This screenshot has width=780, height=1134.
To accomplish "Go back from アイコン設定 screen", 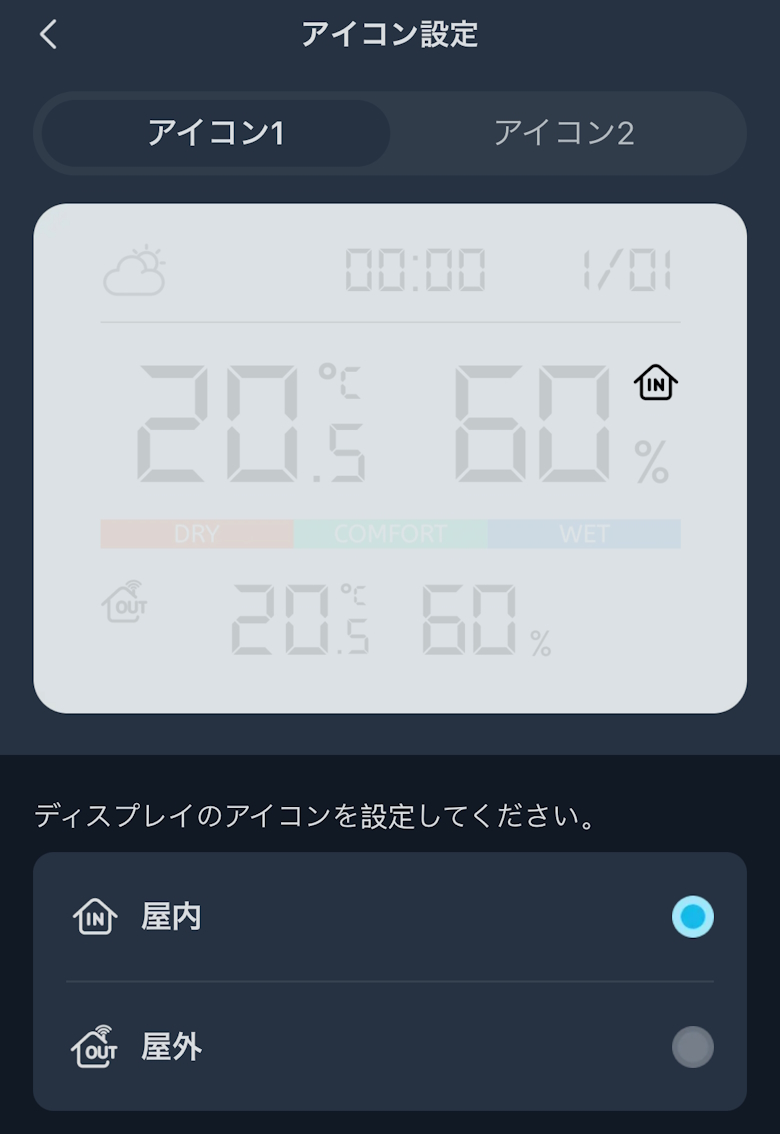I will click(x=48, y=35).
